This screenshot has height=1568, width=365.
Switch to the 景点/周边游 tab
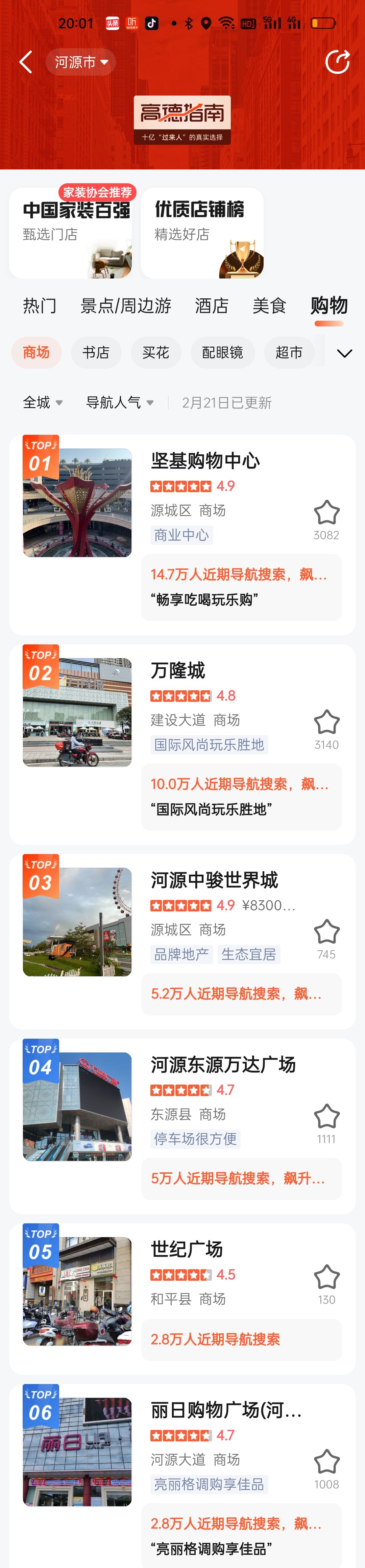pyautogui.click(x=125, y=305)
